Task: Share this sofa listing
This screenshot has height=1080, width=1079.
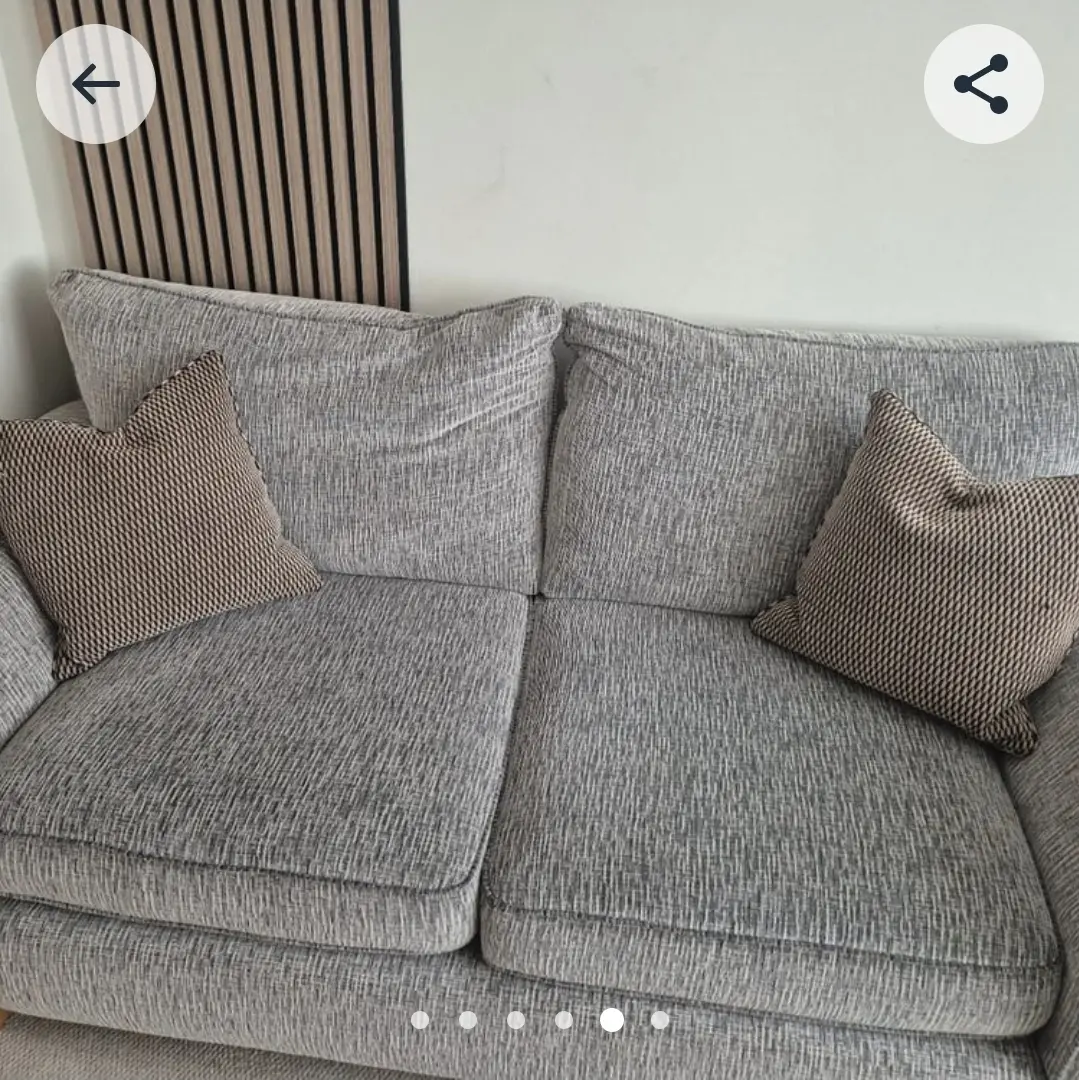Action: [982, 84]
